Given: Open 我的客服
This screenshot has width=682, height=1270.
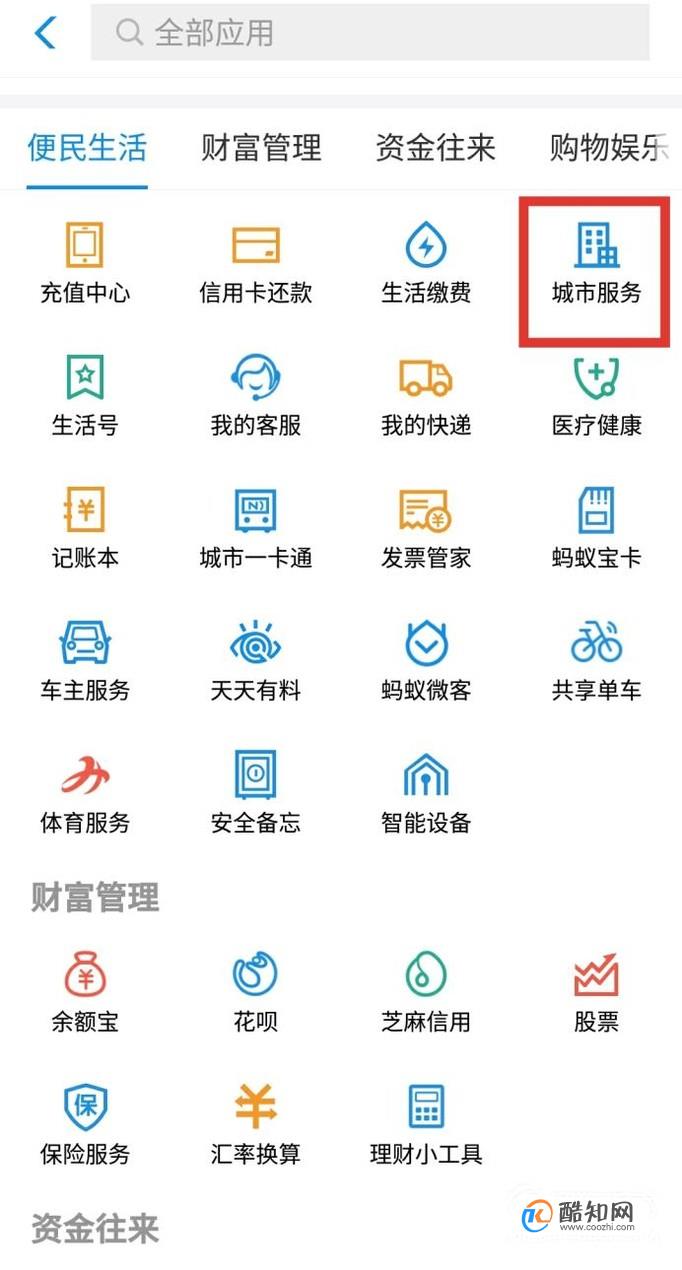Looking at the screenshot, I should click(256, 397).
